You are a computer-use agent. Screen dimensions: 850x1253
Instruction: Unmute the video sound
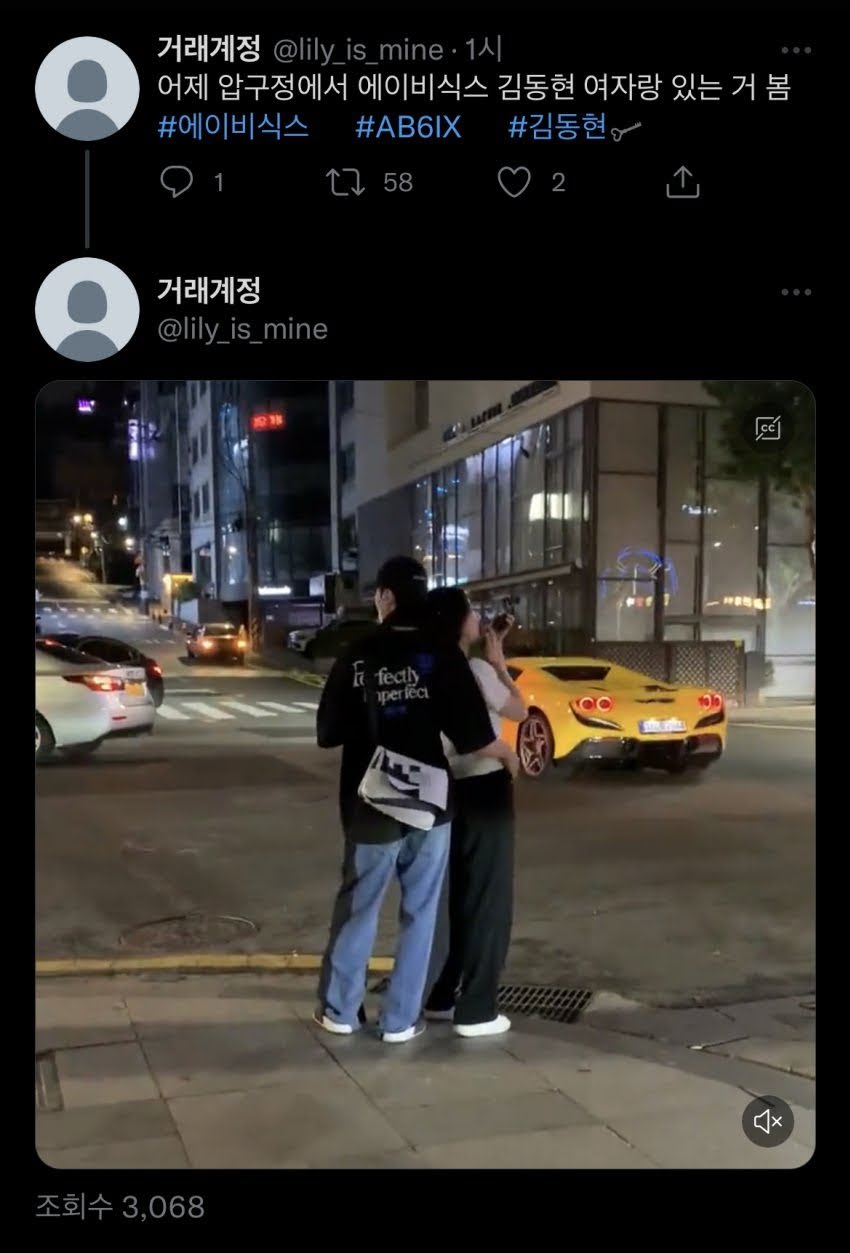pos(767,1122)
